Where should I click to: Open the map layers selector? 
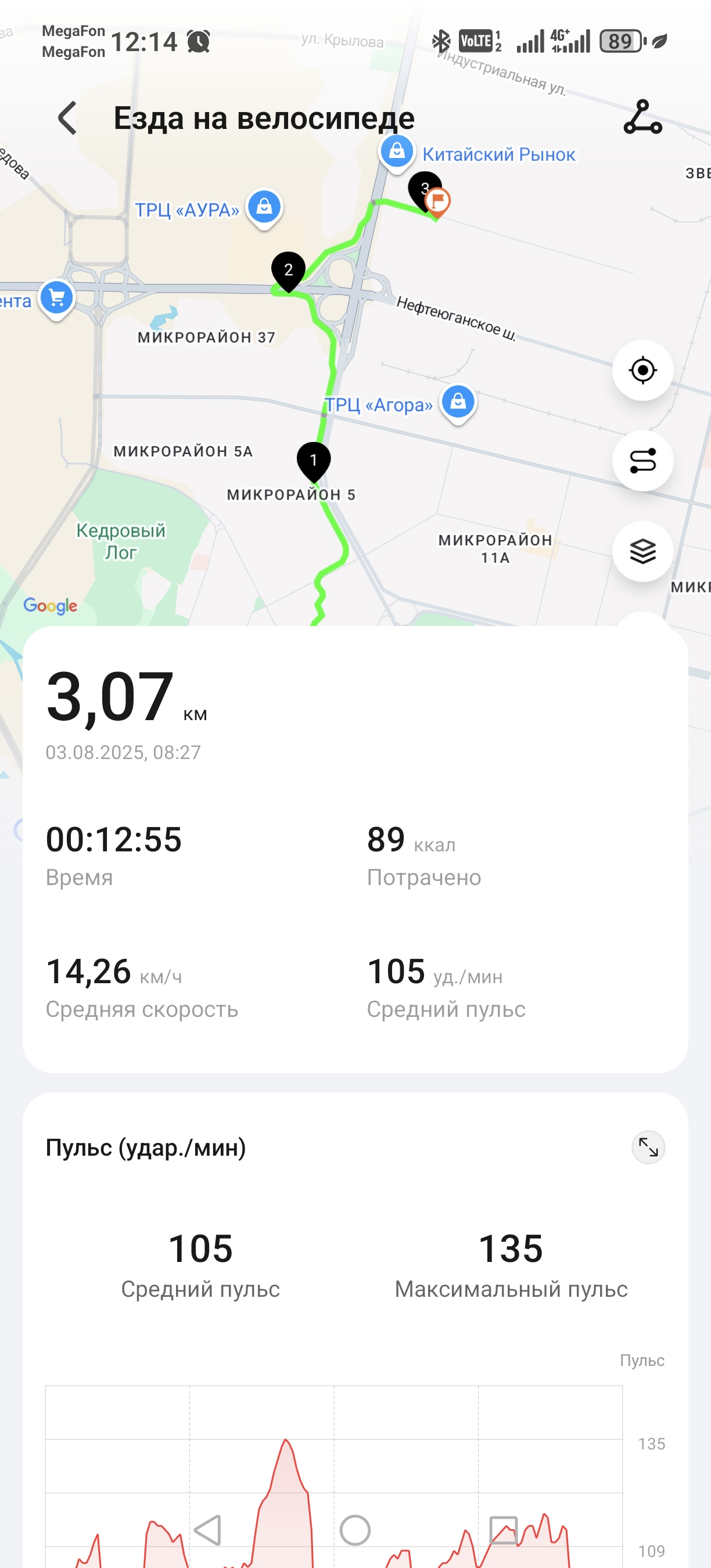tap(643, 552)
